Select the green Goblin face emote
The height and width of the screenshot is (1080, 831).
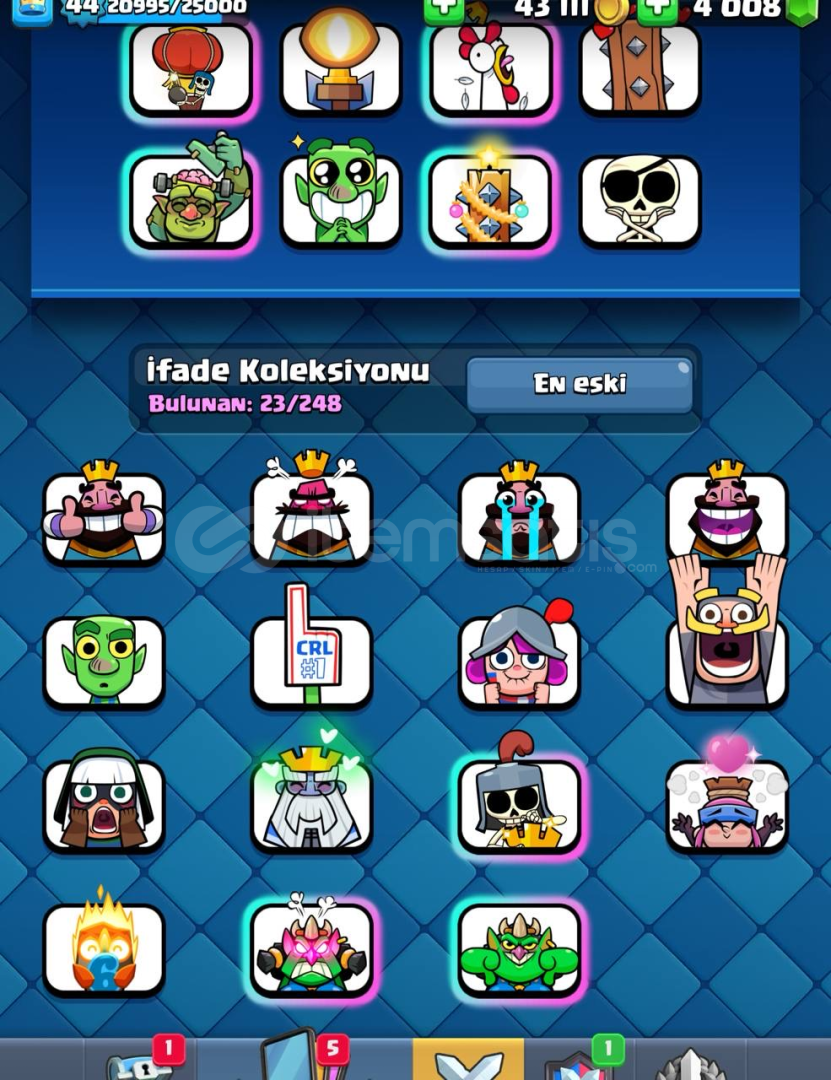(x=103, y=660)
